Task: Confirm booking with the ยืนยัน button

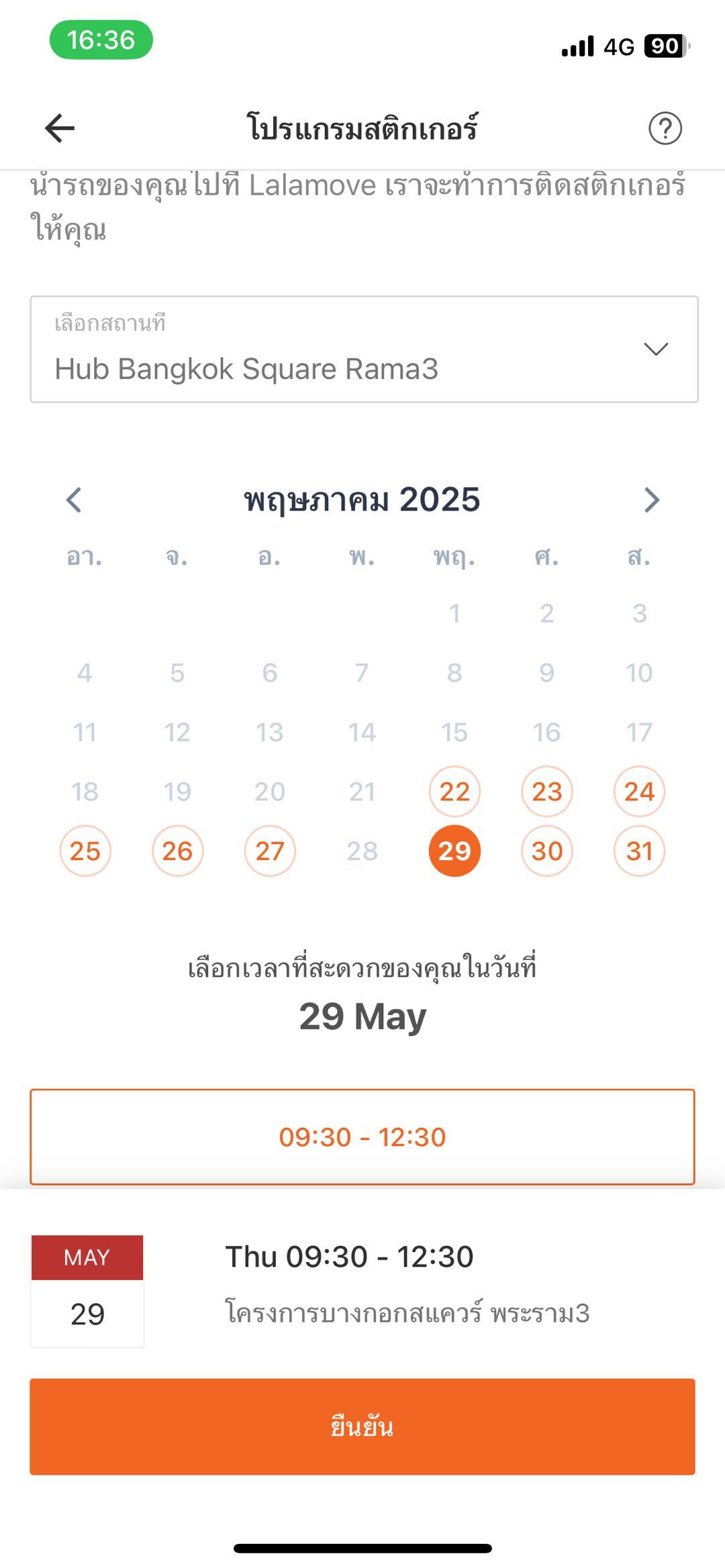Action: (x=362, y=1426)
